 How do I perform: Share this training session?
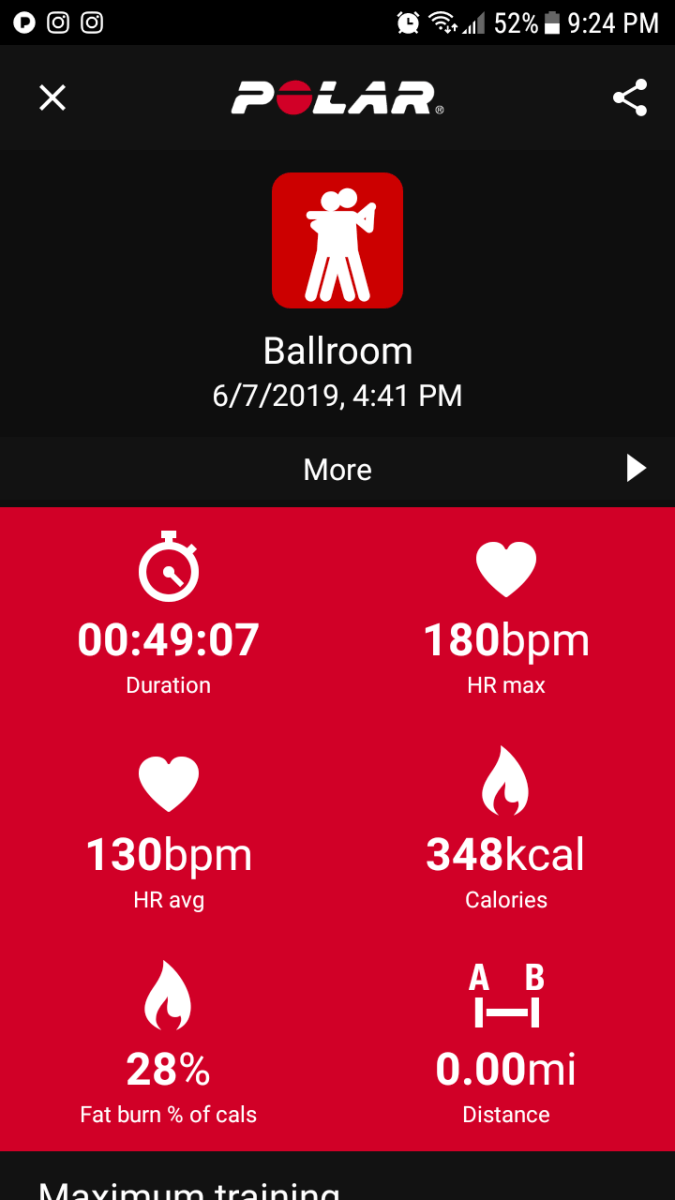(629, 98)
